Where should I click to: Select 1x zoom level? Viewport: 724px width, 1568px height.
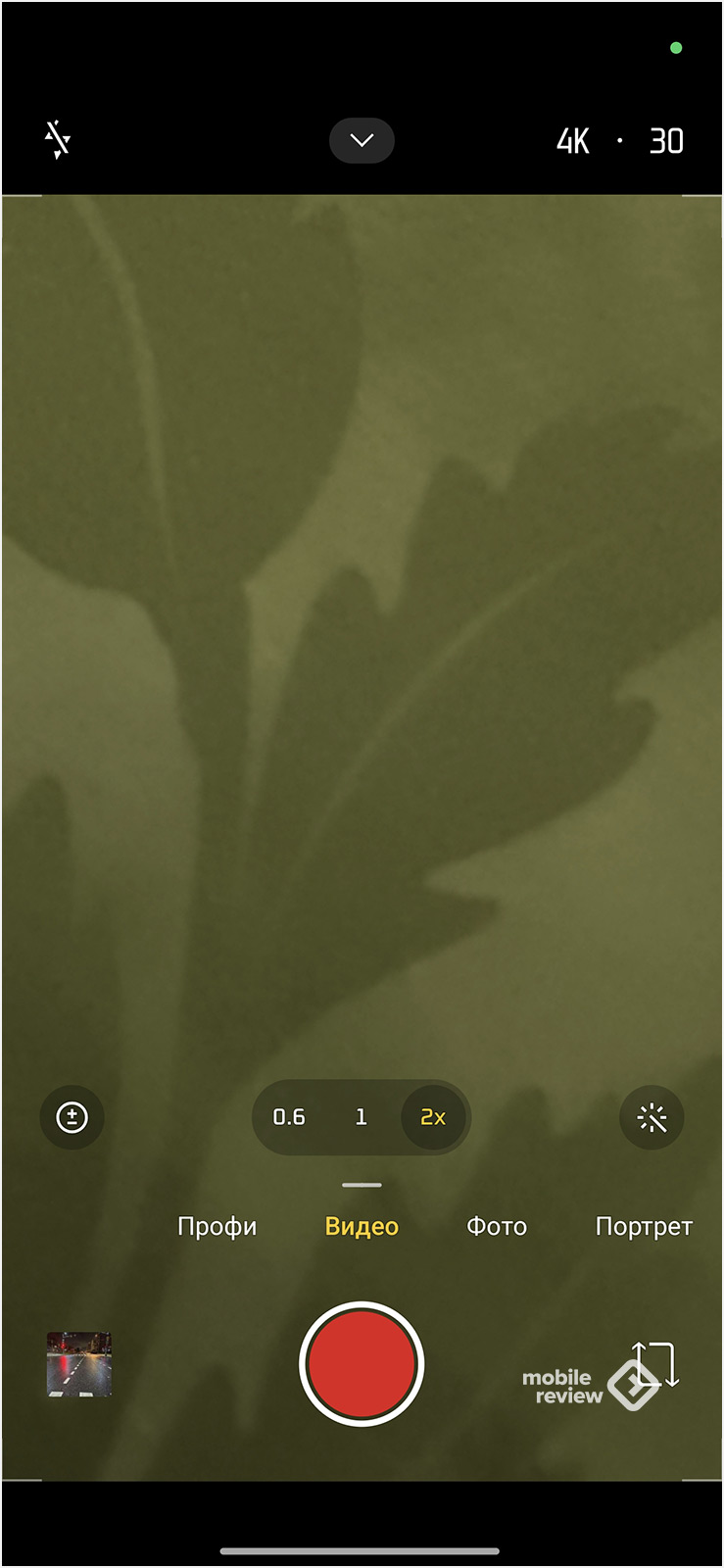pyautogui.click(x=361, y=1117)
